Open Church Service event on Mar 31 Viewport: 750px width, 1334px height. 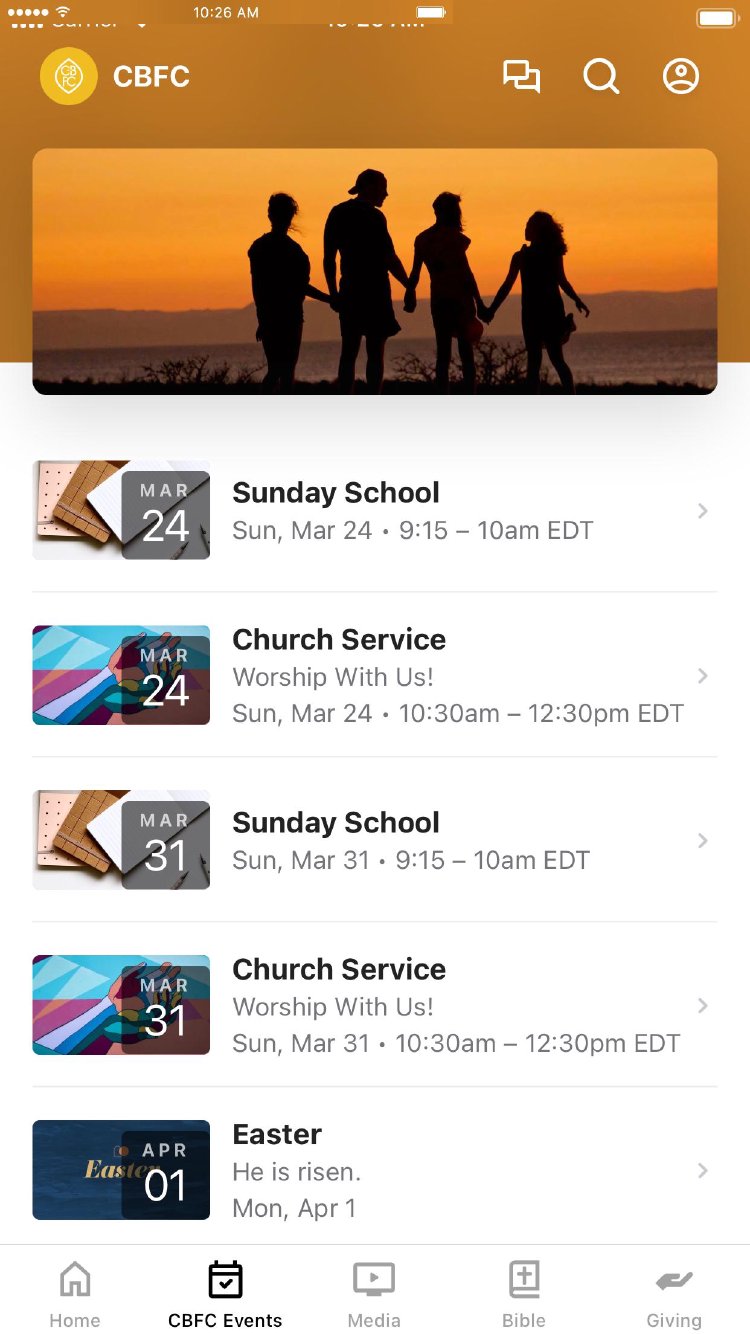coord(375,1005)
